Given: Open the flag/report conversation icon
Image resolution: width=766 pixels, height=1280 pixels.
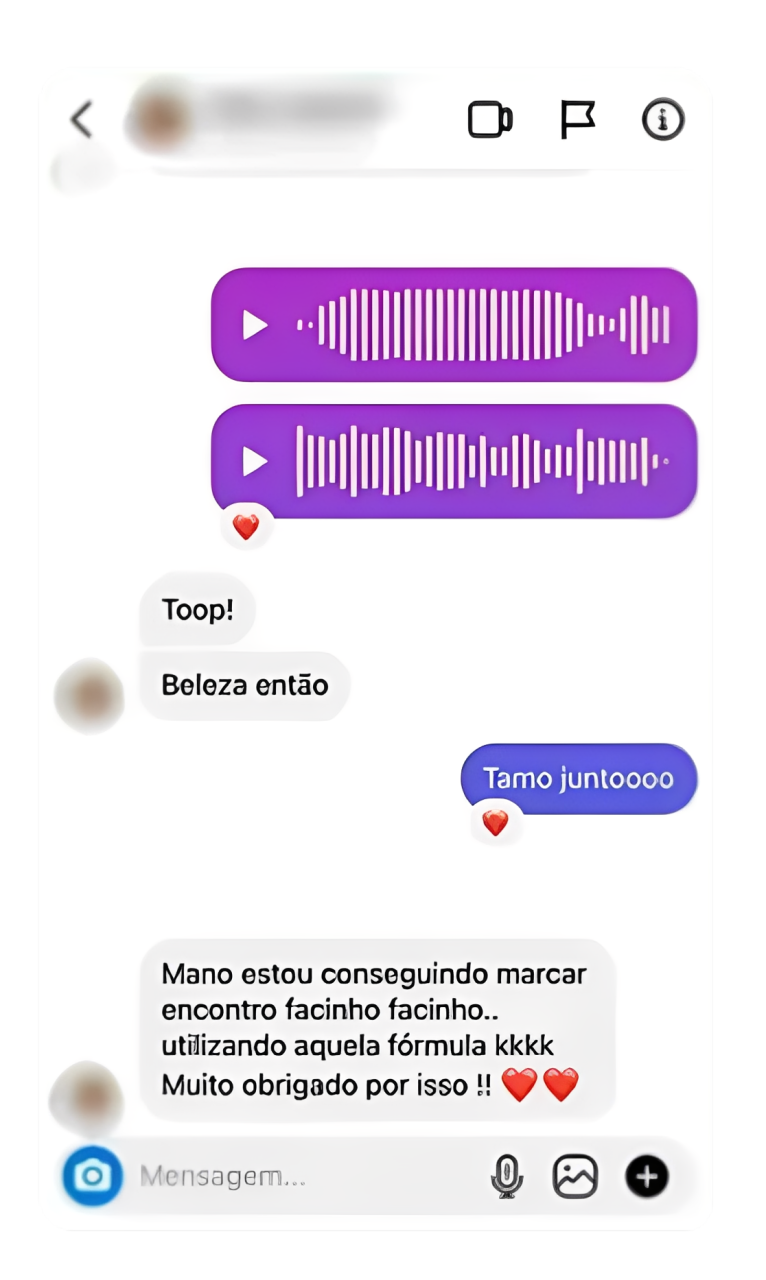Looking at the screenshot, I should point(578,119).
